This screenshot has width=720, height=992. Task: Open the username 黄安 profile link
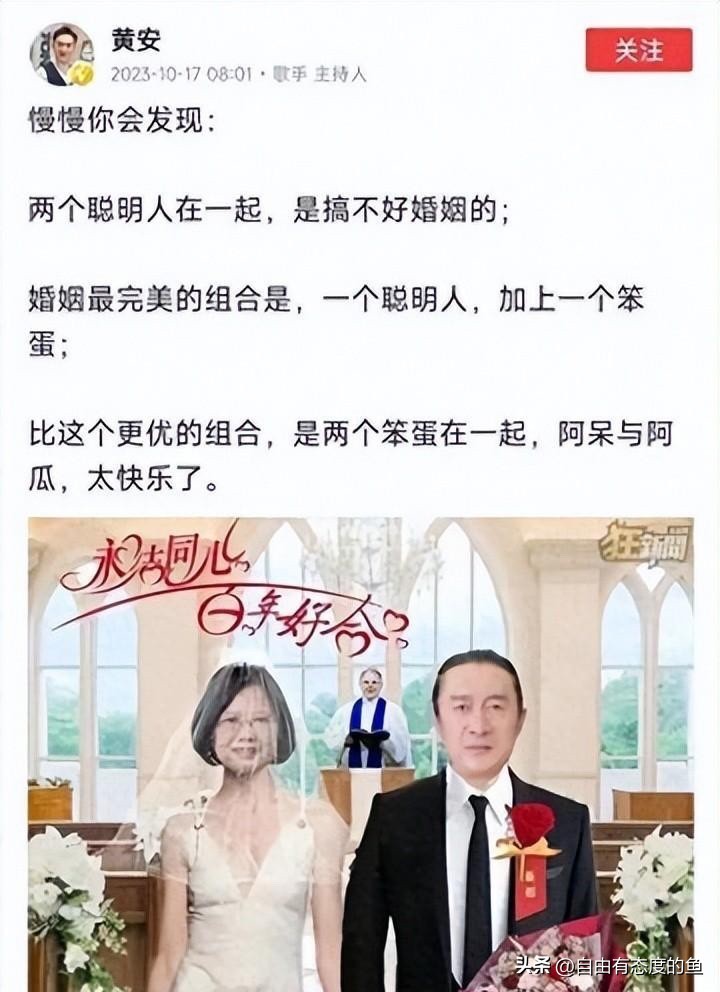pyautogui.click(x=137, y=42)
